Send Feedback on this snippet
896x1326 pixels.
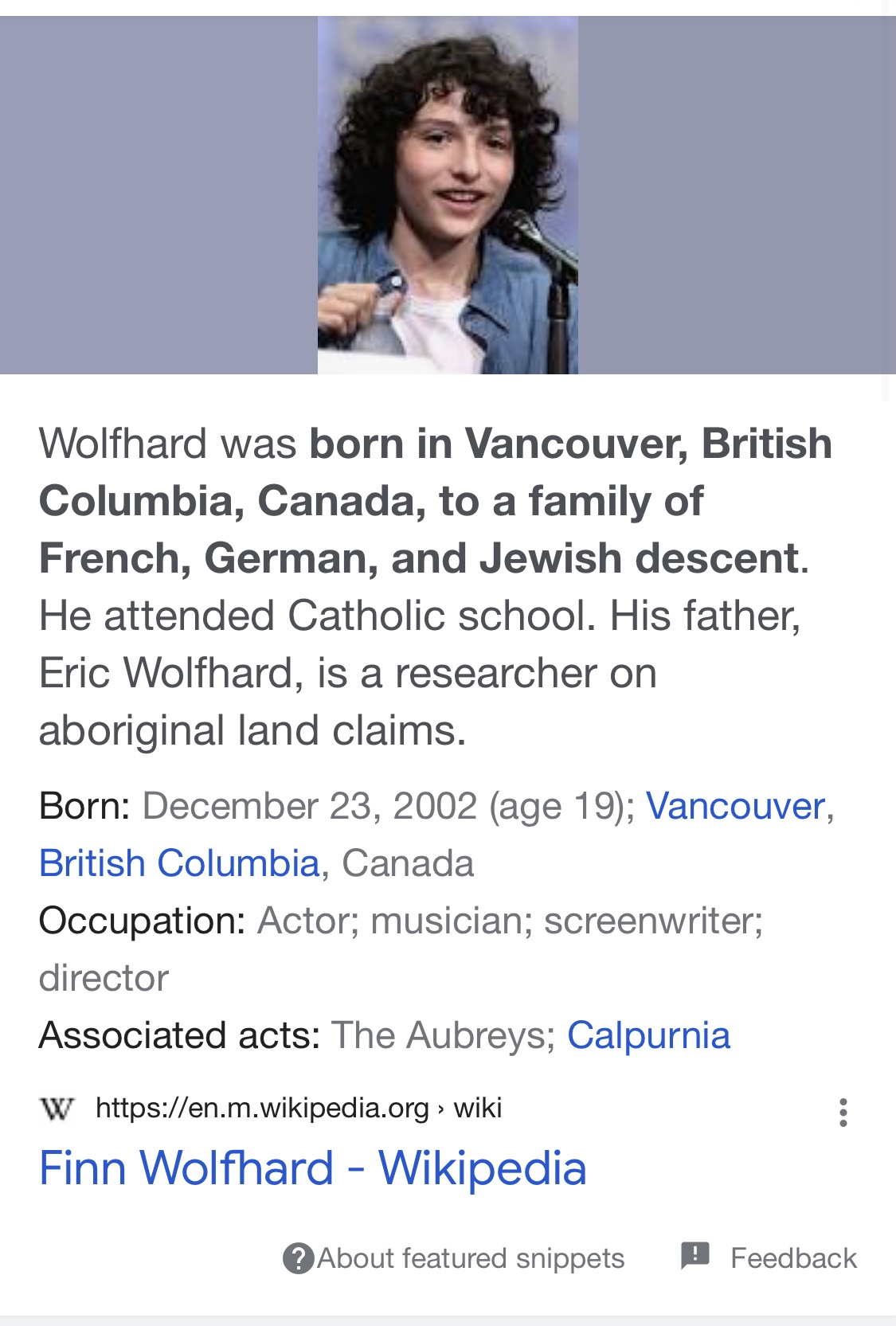click(x=769, y=1258)
